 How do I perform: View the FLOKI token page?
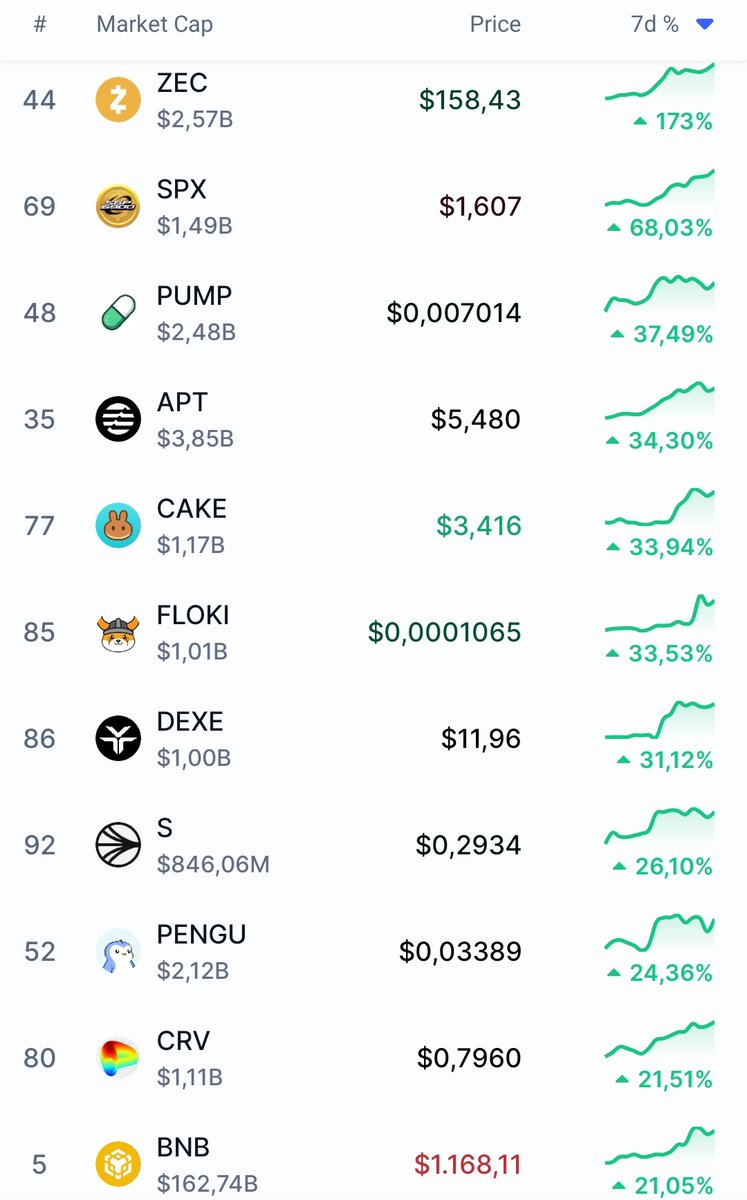[x=190, y=616]
